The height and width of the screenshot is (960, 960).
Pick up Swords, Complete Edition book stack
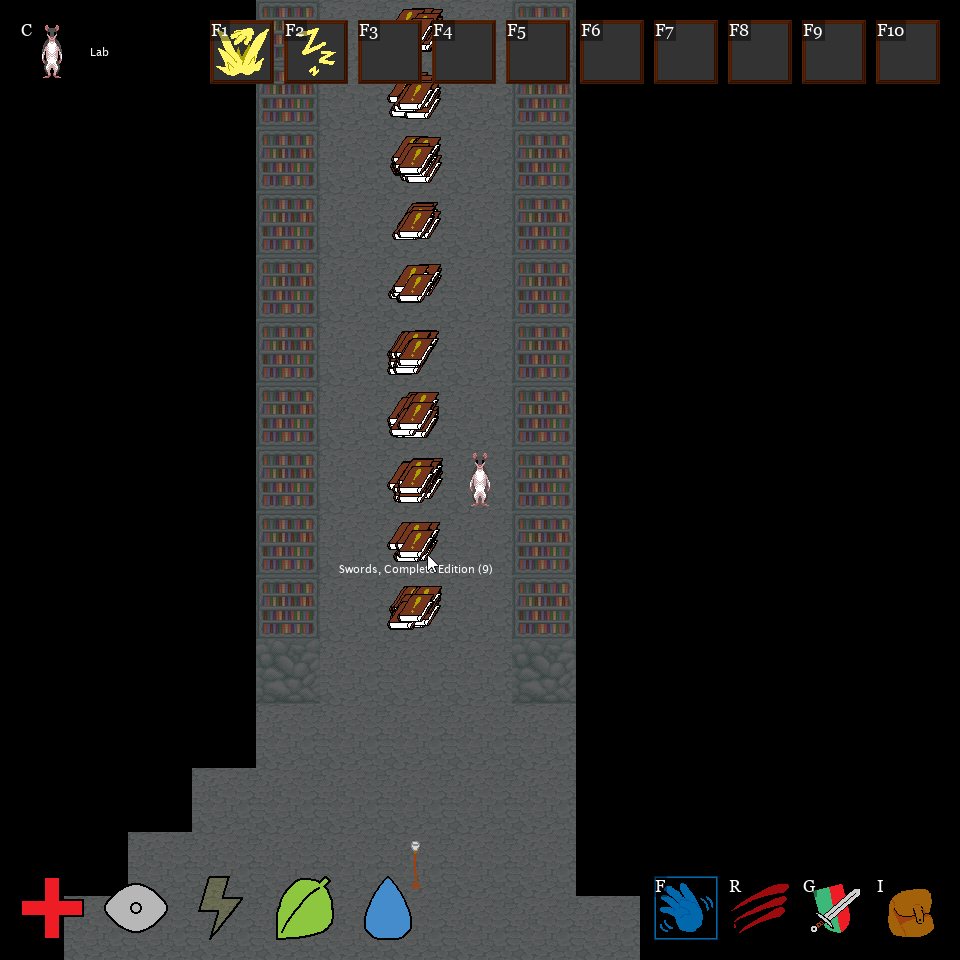pos(414,541)
